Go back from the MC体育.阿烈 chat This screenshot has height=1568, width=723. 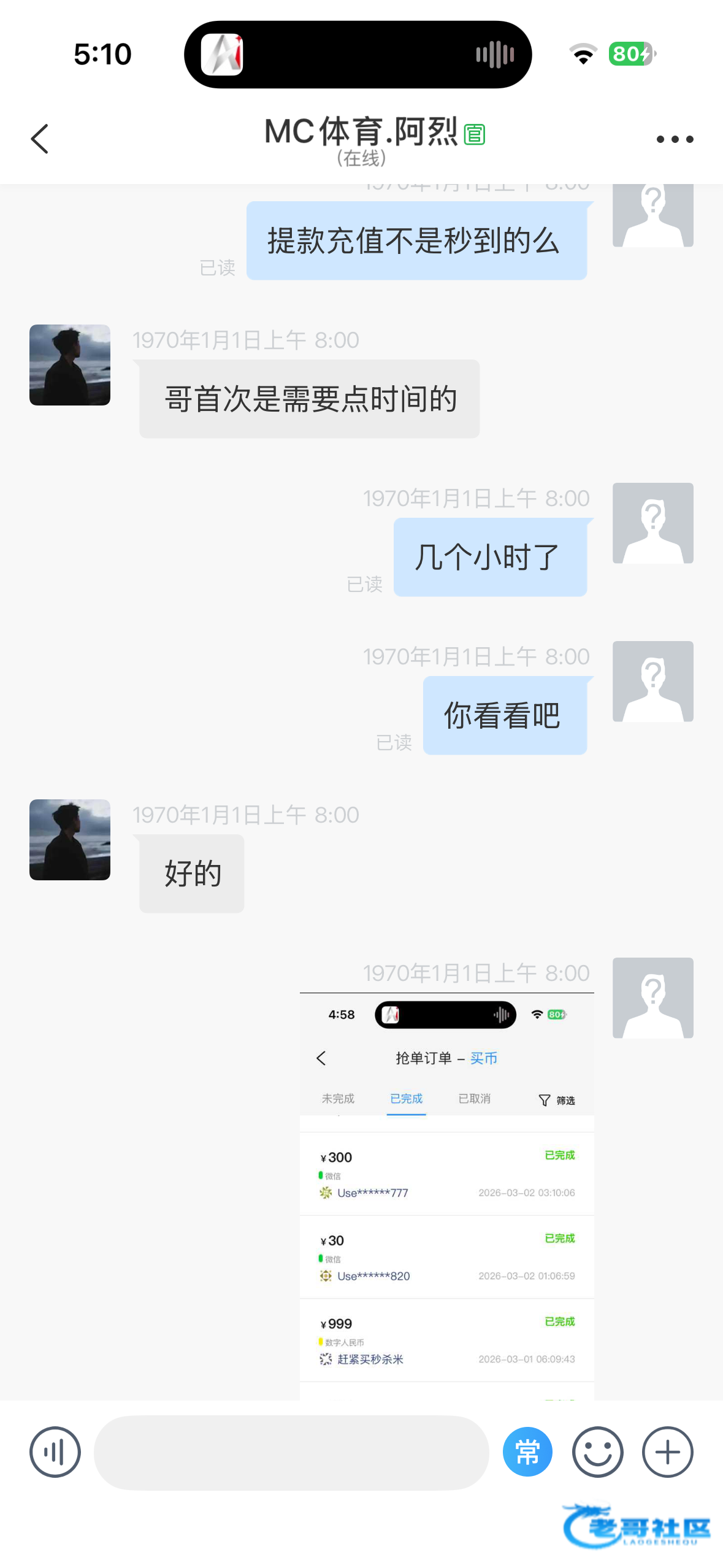[x=40, y=139]
